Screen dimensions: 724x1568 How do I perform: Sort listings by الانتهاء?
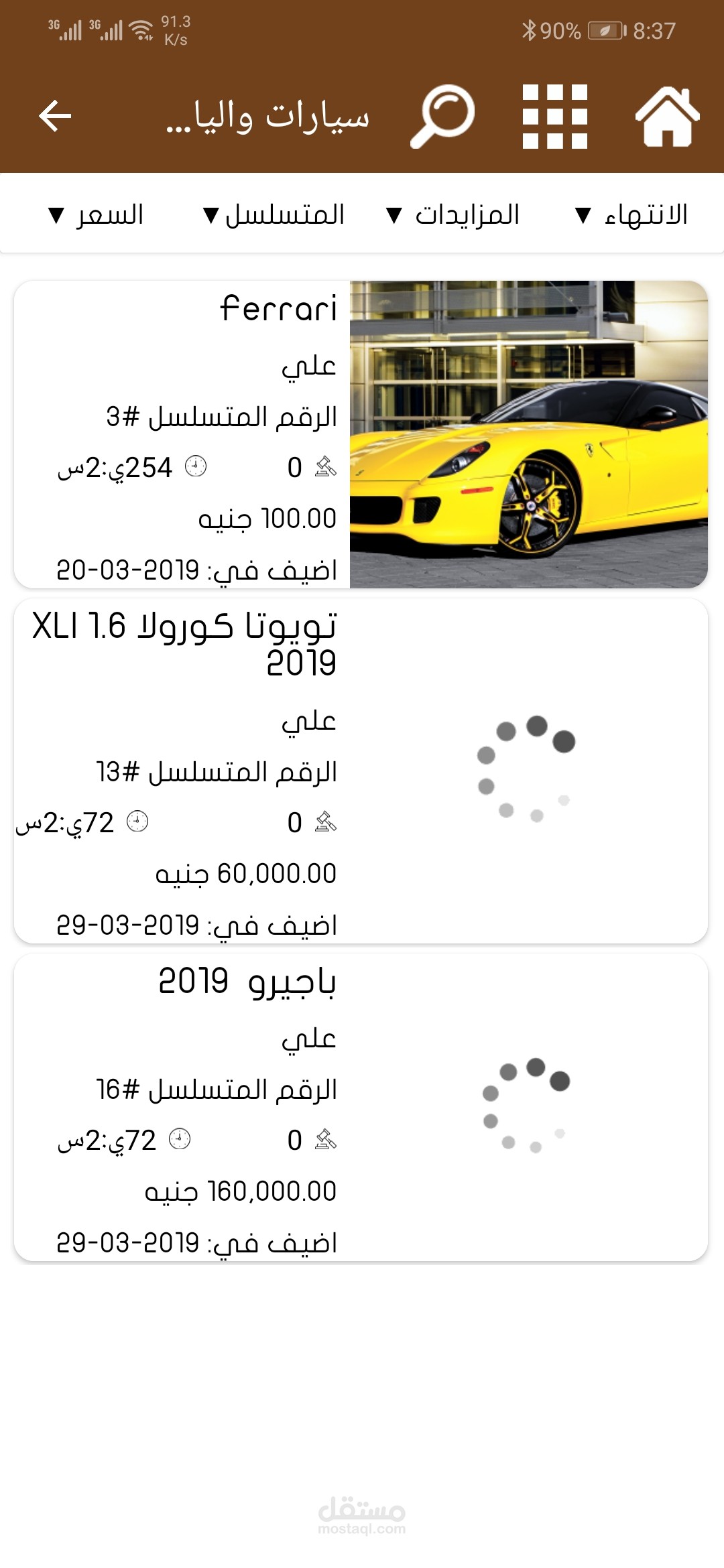[632, 215]
